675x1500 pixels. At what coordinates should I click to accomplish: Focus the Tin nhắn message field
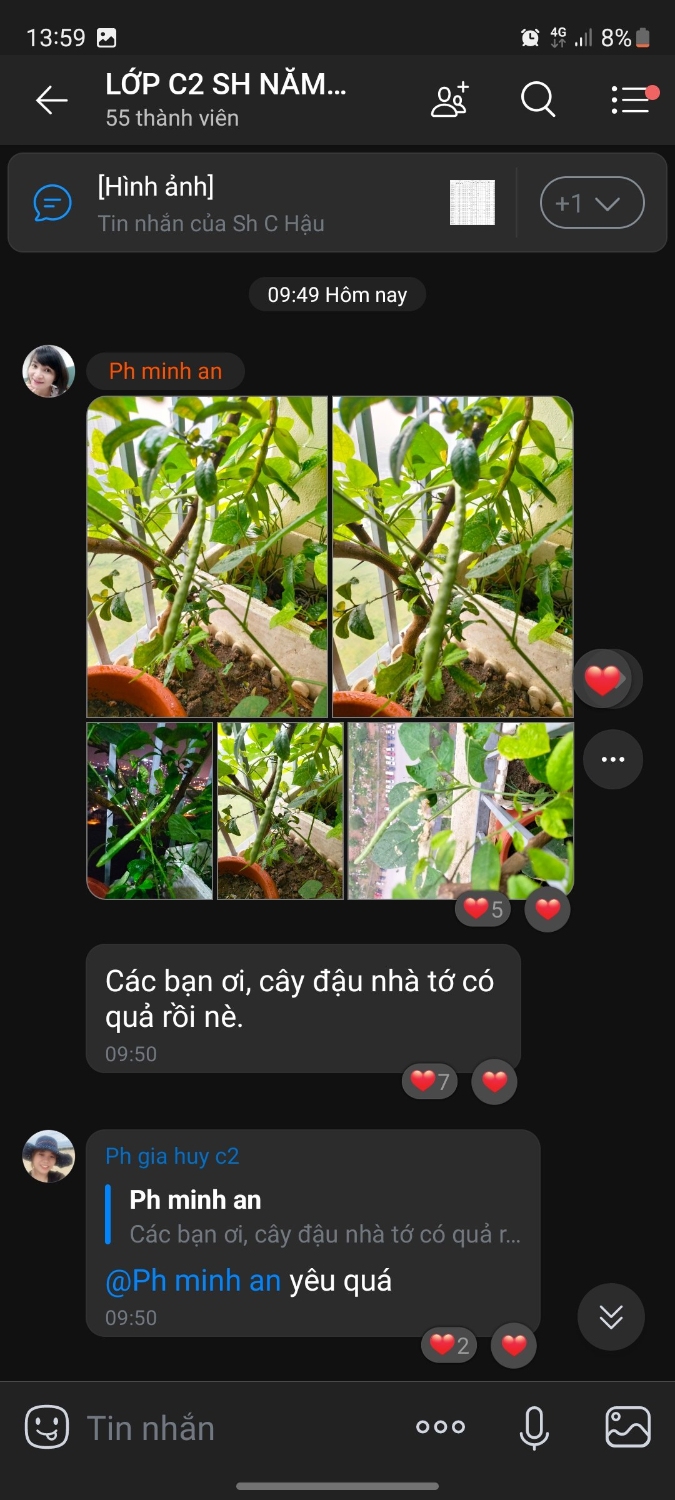[x=240, y=1428]
